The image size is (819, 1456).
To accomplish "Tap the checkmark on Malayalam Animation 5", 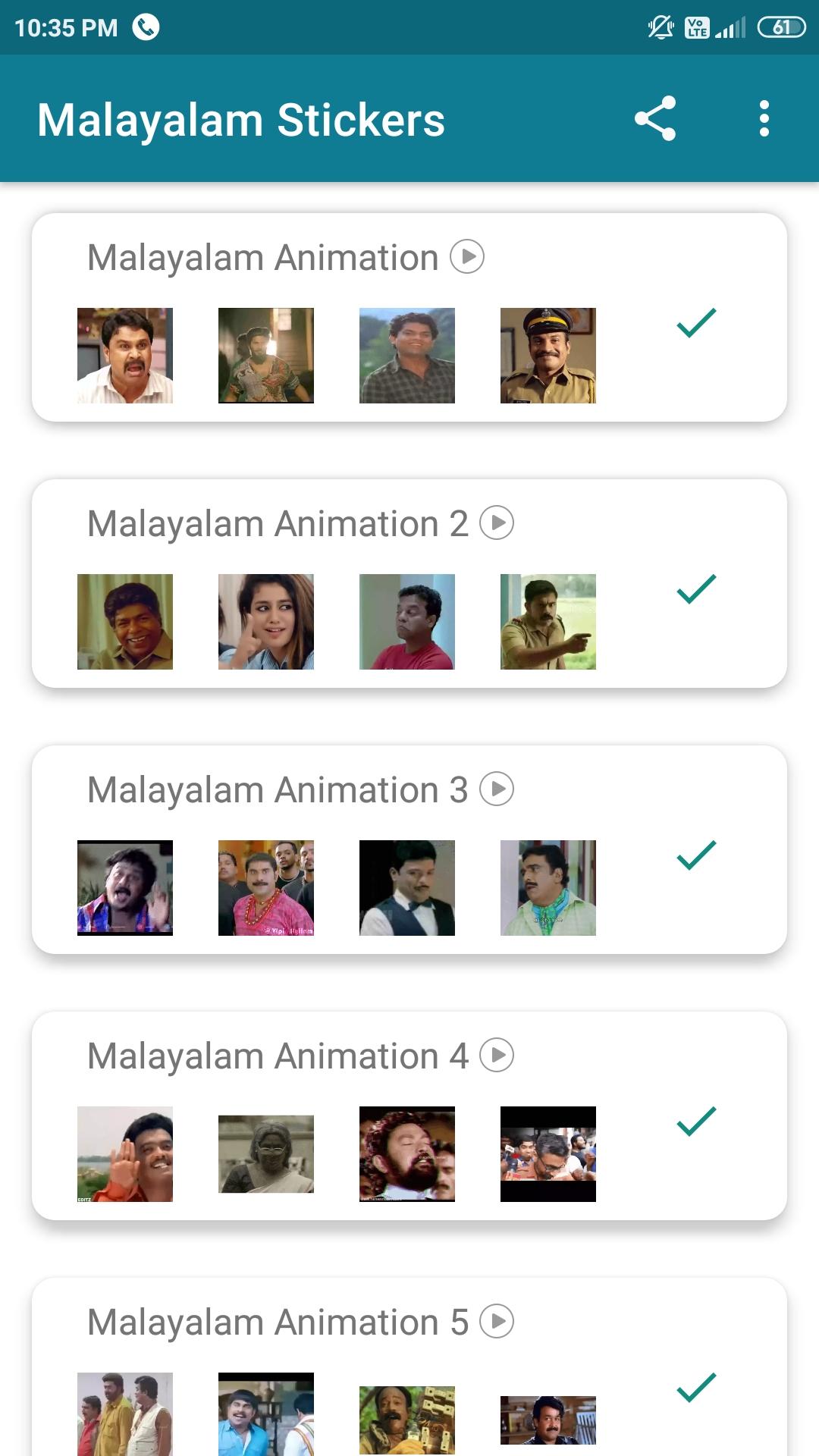I will (696, 1388).
